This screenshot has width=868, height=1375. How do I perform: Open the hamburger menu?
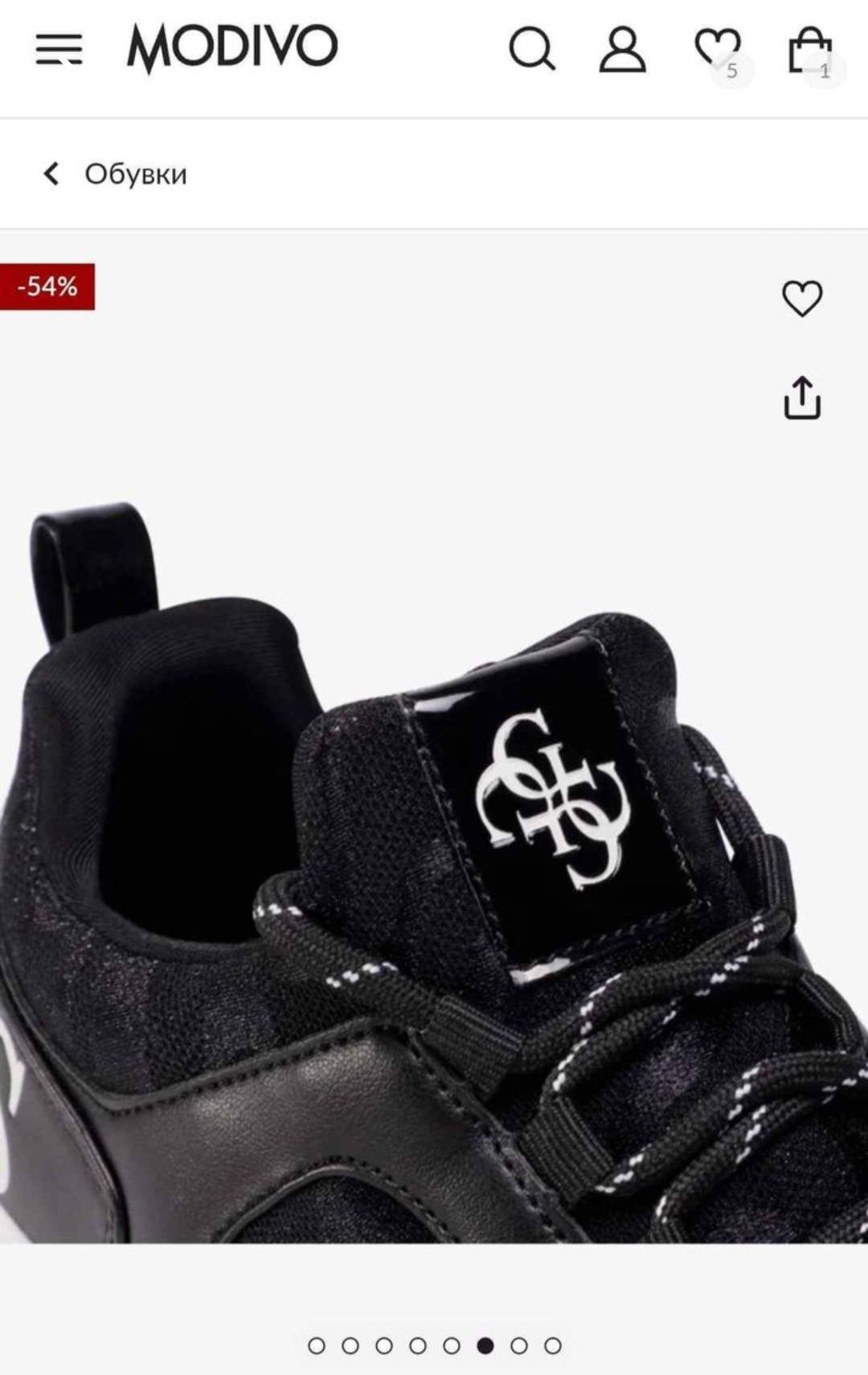coord(59,50)
